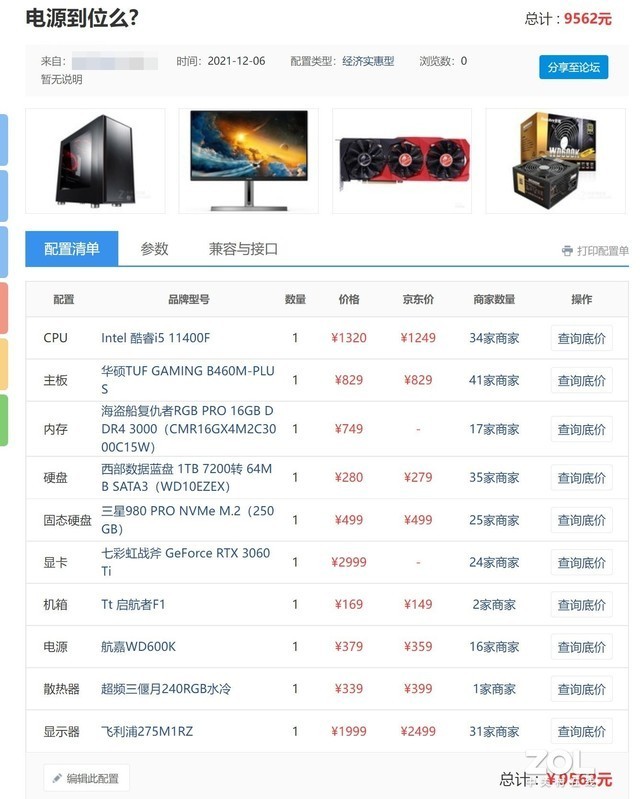Tap the 分享至论坛 button

tap(573, 67)
